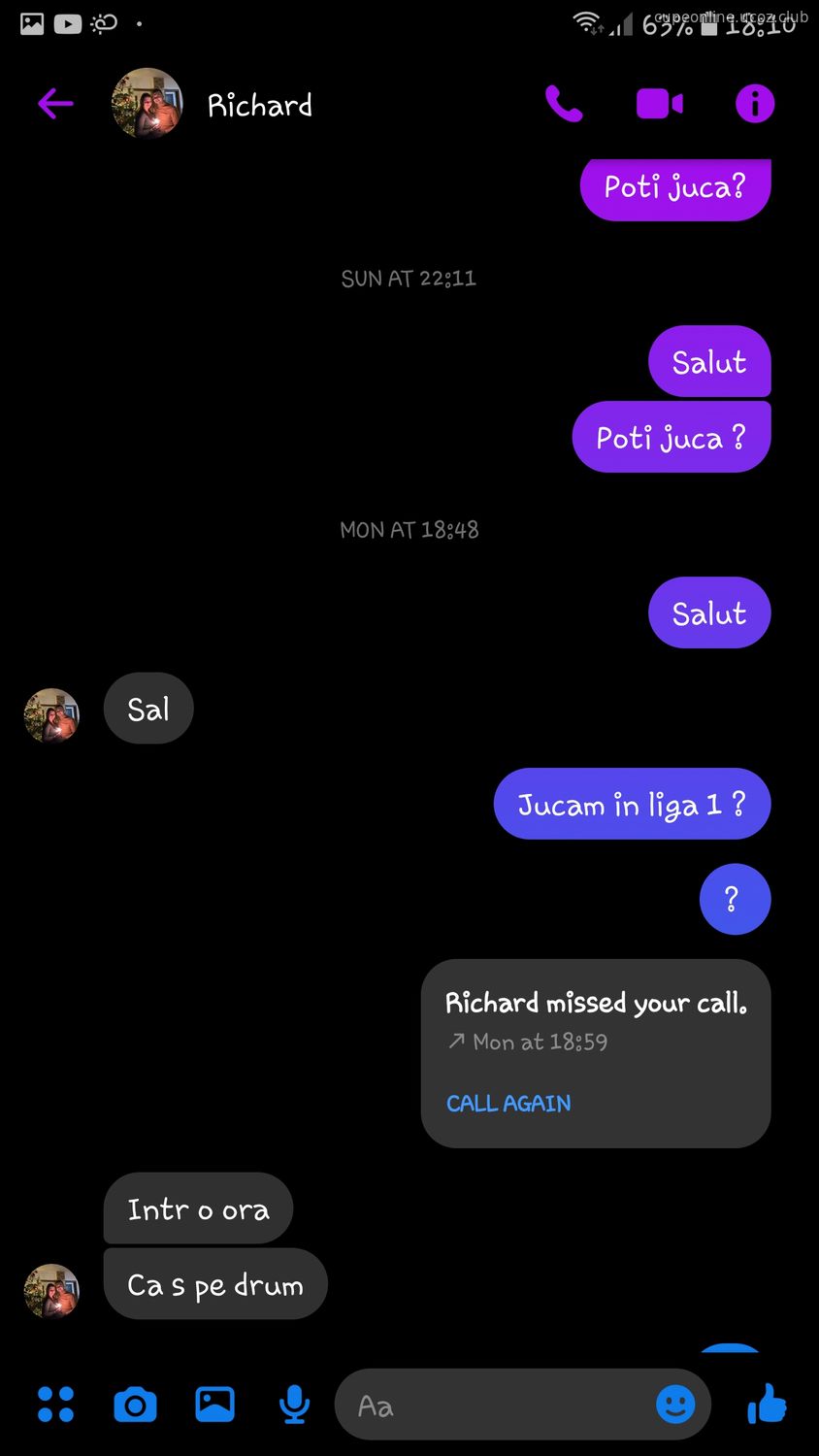This screenshot has width=819, height=1456.
Task: Open the camera to take a photo
Action: (x=135, y=1405)
